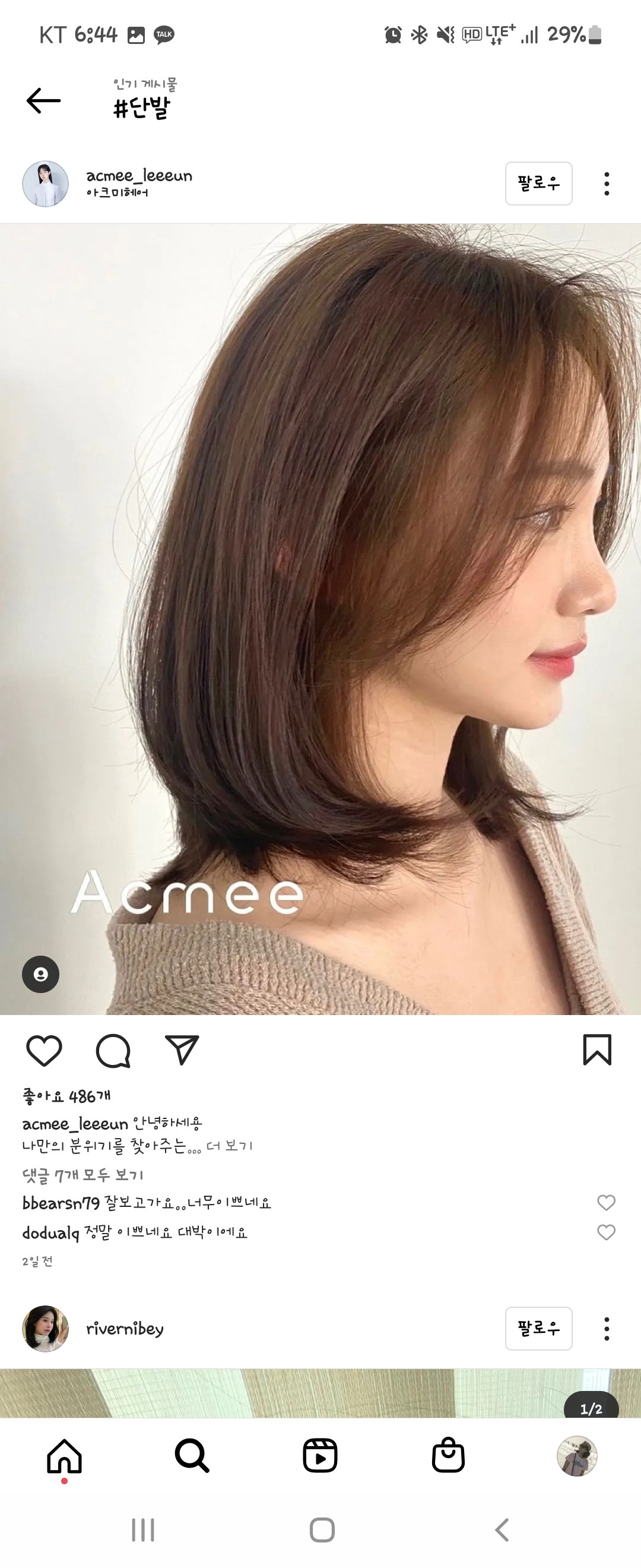Tap the system recent apps button

coord(143,1529)
